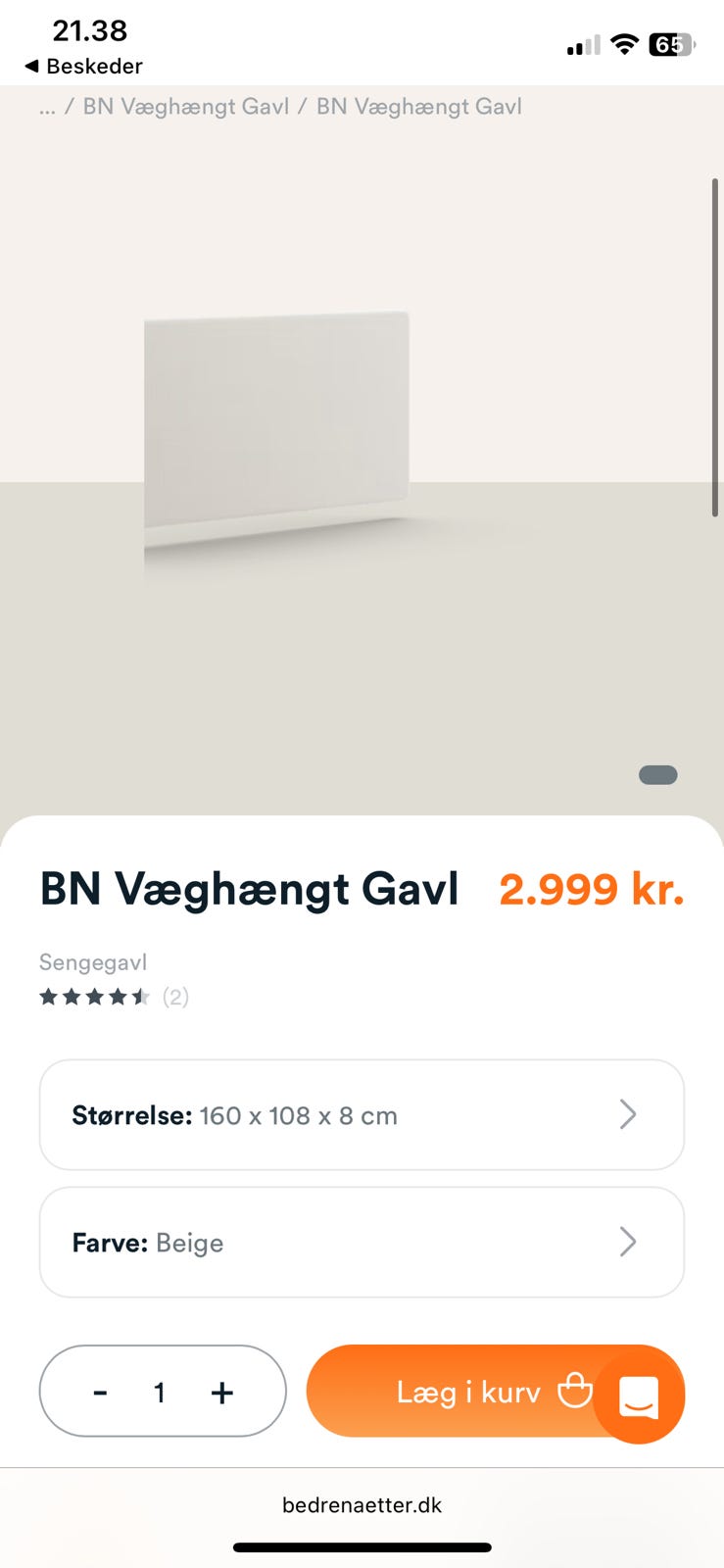Open the bedrenaetter.dk link
This screenshot has width=724, height=1568.
coord(362,1505)
